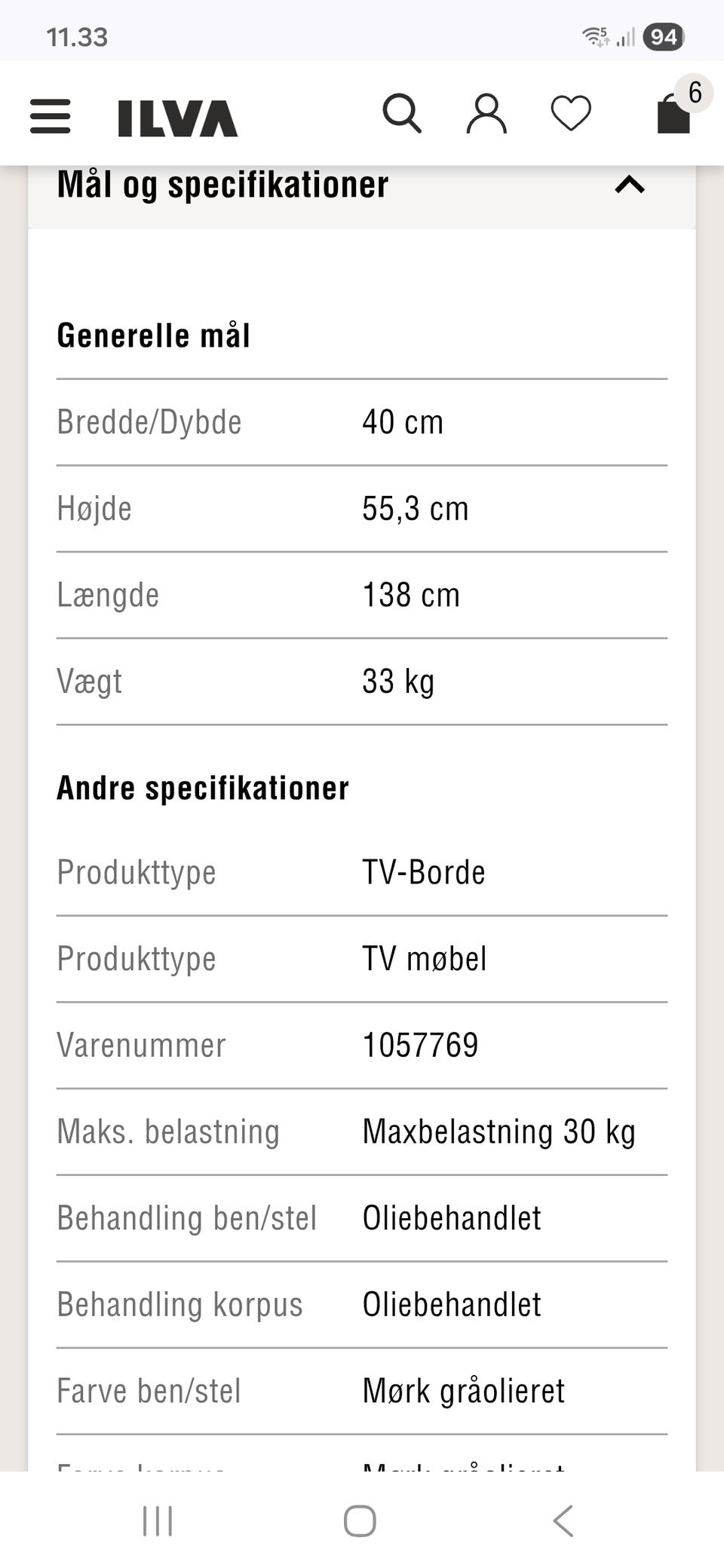Tap the Varenummer value 1057769
Viewport: 724px width, 1568px height.
coord(421,1045)
